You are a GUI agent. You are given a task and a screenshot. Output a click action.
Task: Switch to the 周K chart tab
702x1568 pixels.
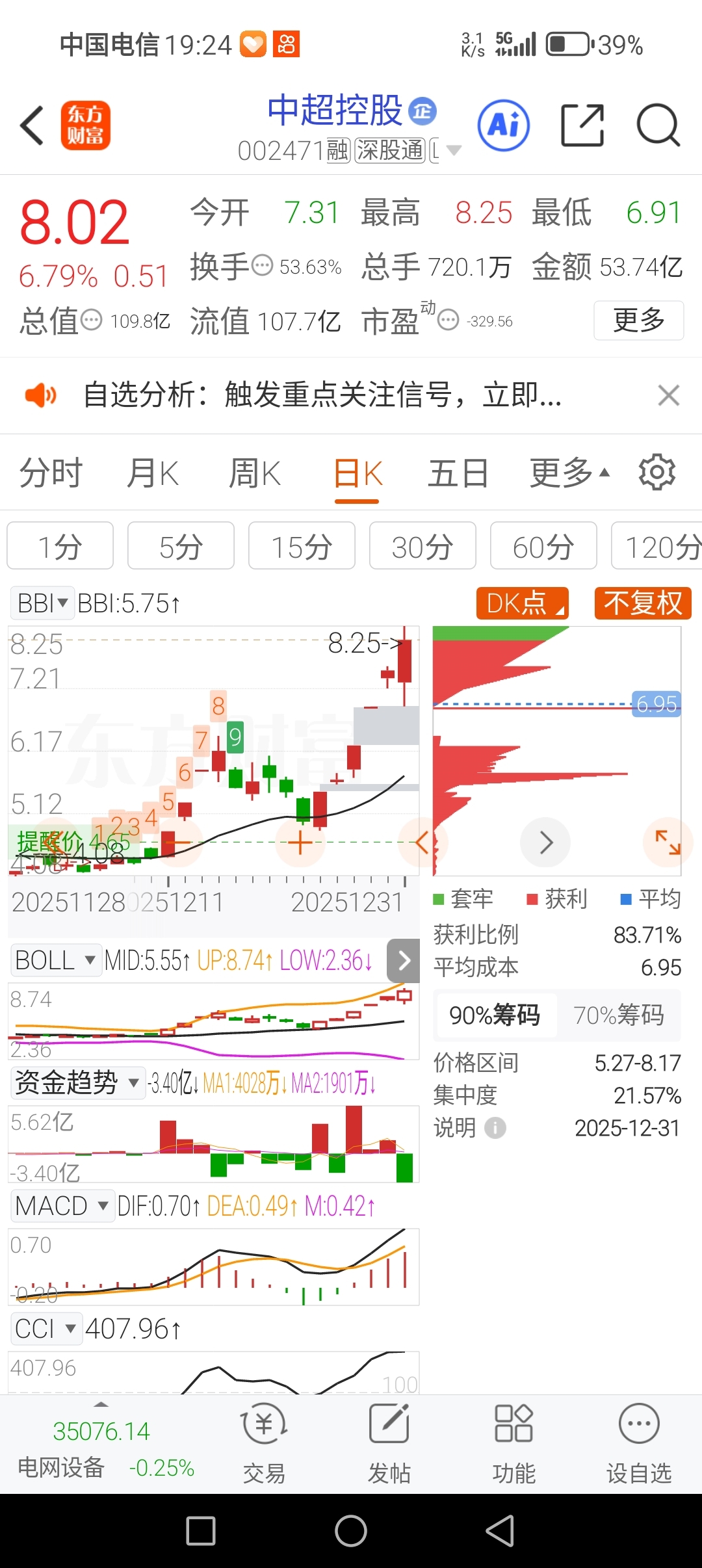[255, 473]
